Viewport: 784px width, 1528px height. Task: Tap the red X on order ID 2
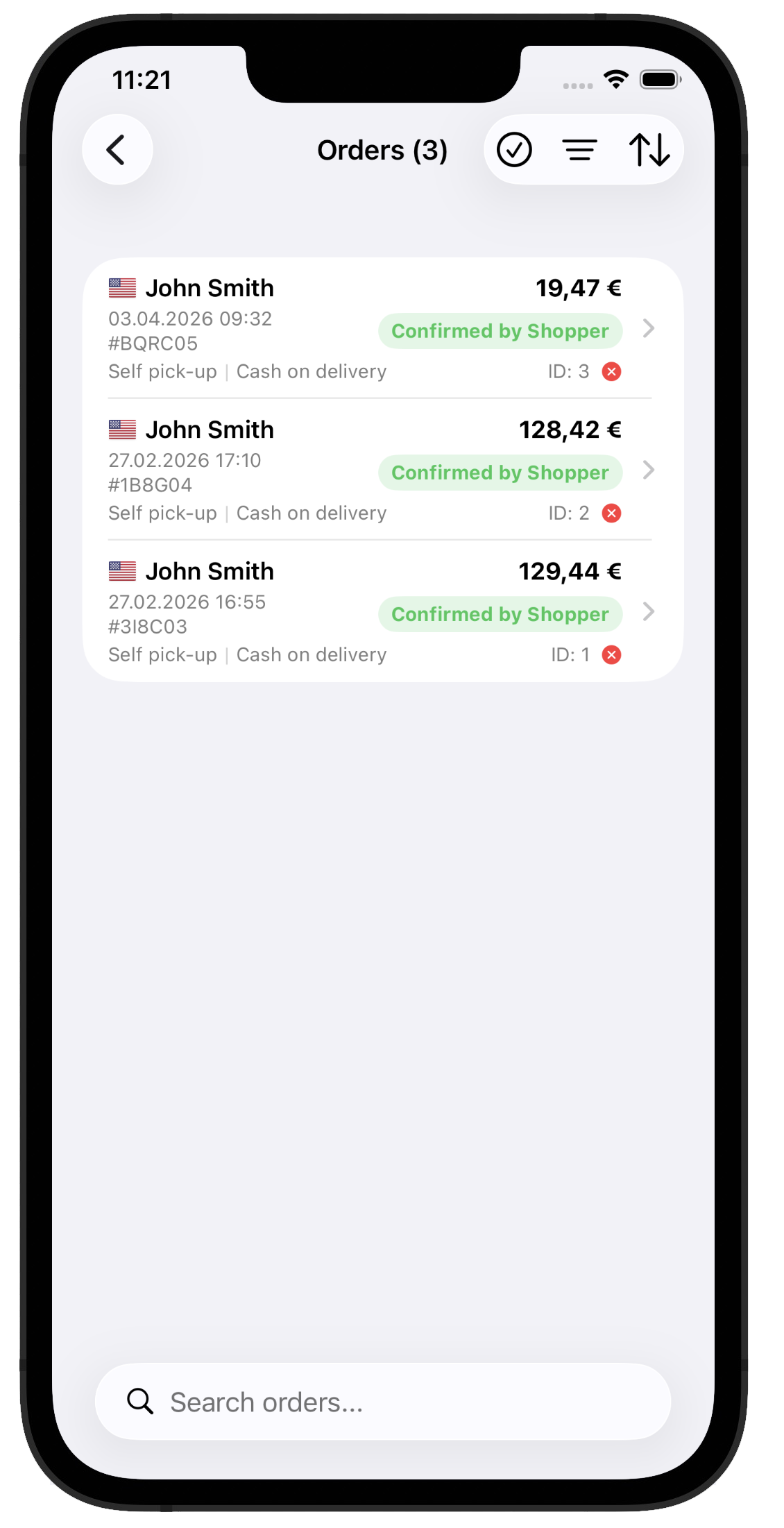pos(611,513)
